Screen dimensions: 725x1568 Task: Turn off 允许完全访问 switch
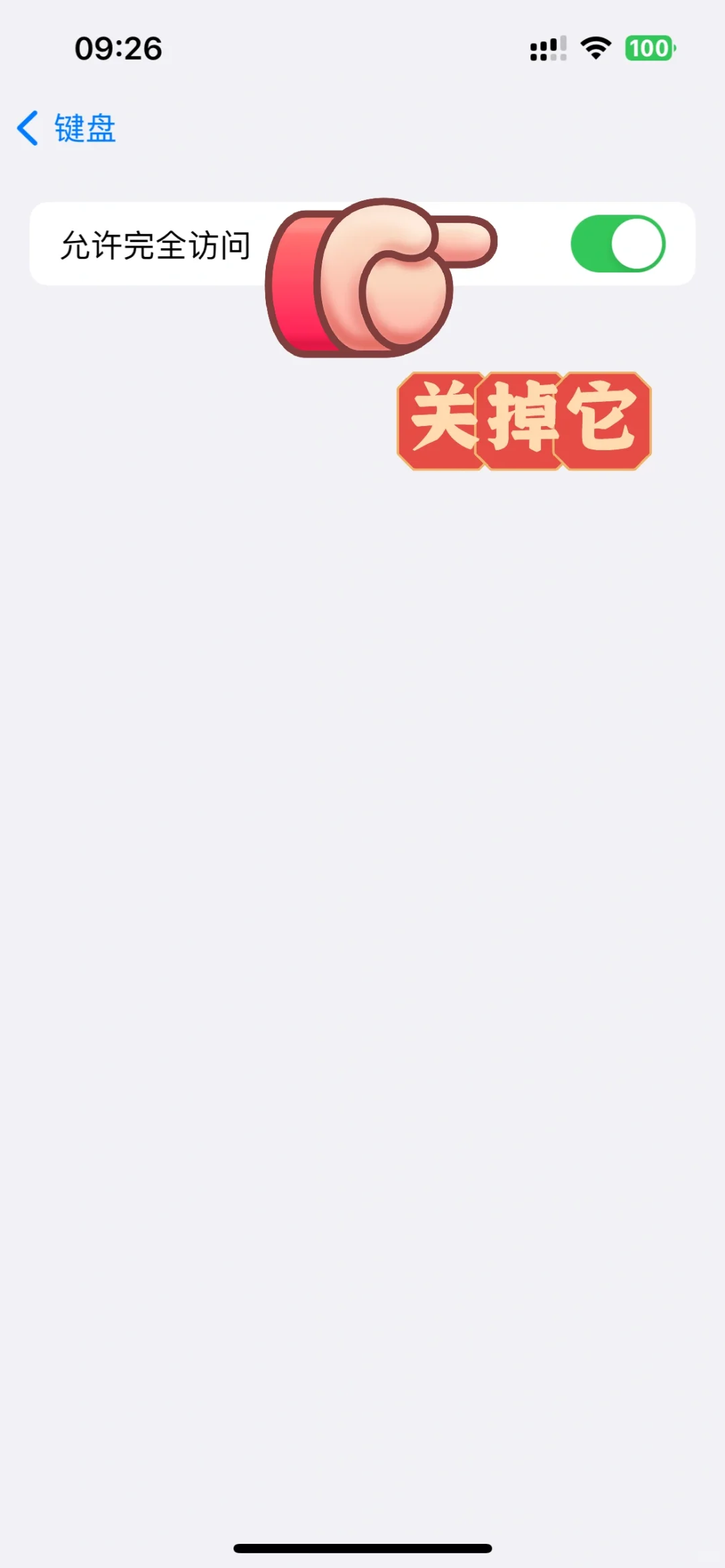click(x=617, y=244)
